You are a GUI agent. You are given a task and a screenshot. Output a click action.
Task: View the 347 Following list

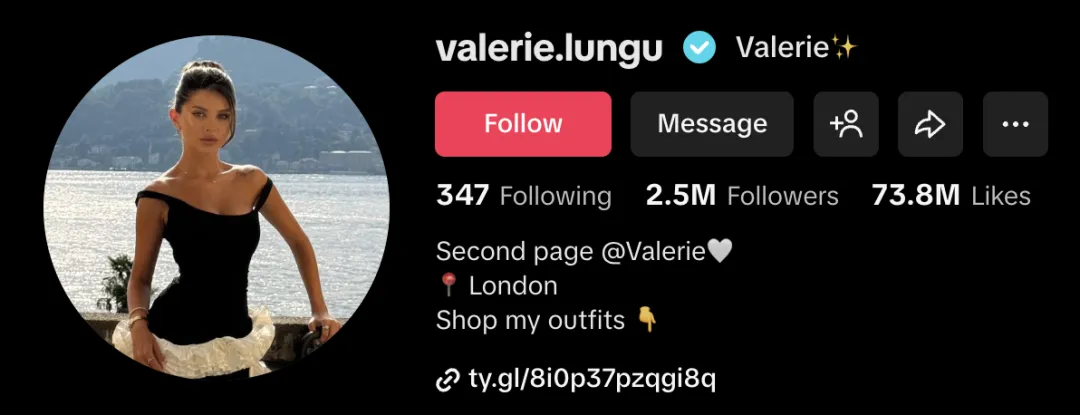(x=523, y=196)
